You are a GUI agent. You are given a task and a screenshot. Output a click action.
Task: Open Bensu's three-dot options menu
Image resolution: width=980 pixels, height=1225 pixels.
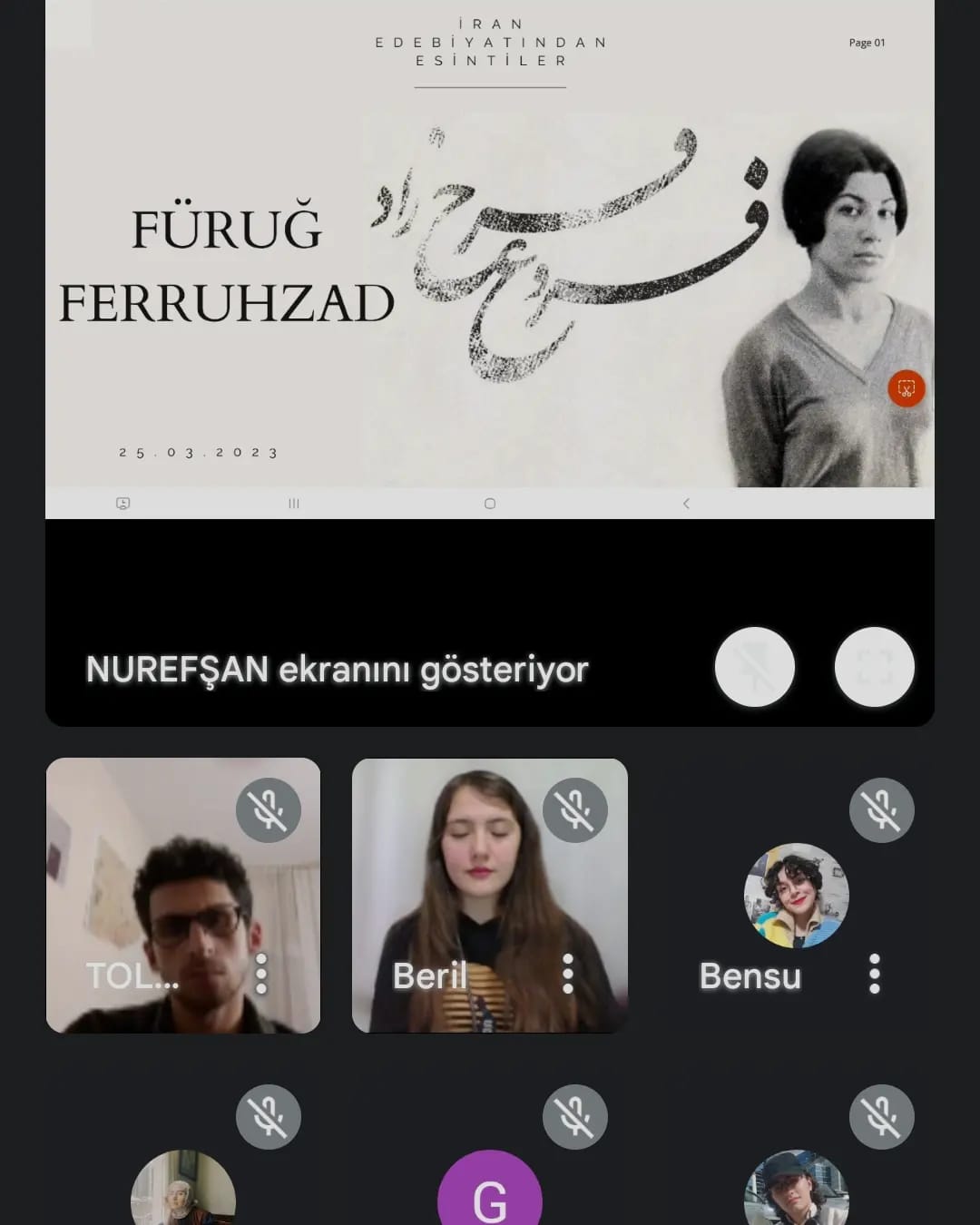[x=875, y=974]
